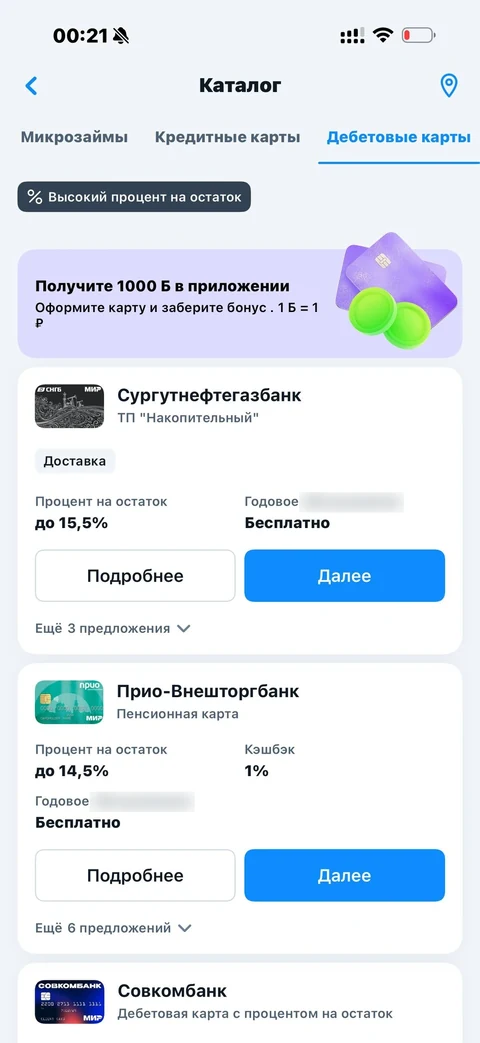Open the location pin icon

click(x=449, y=85)
